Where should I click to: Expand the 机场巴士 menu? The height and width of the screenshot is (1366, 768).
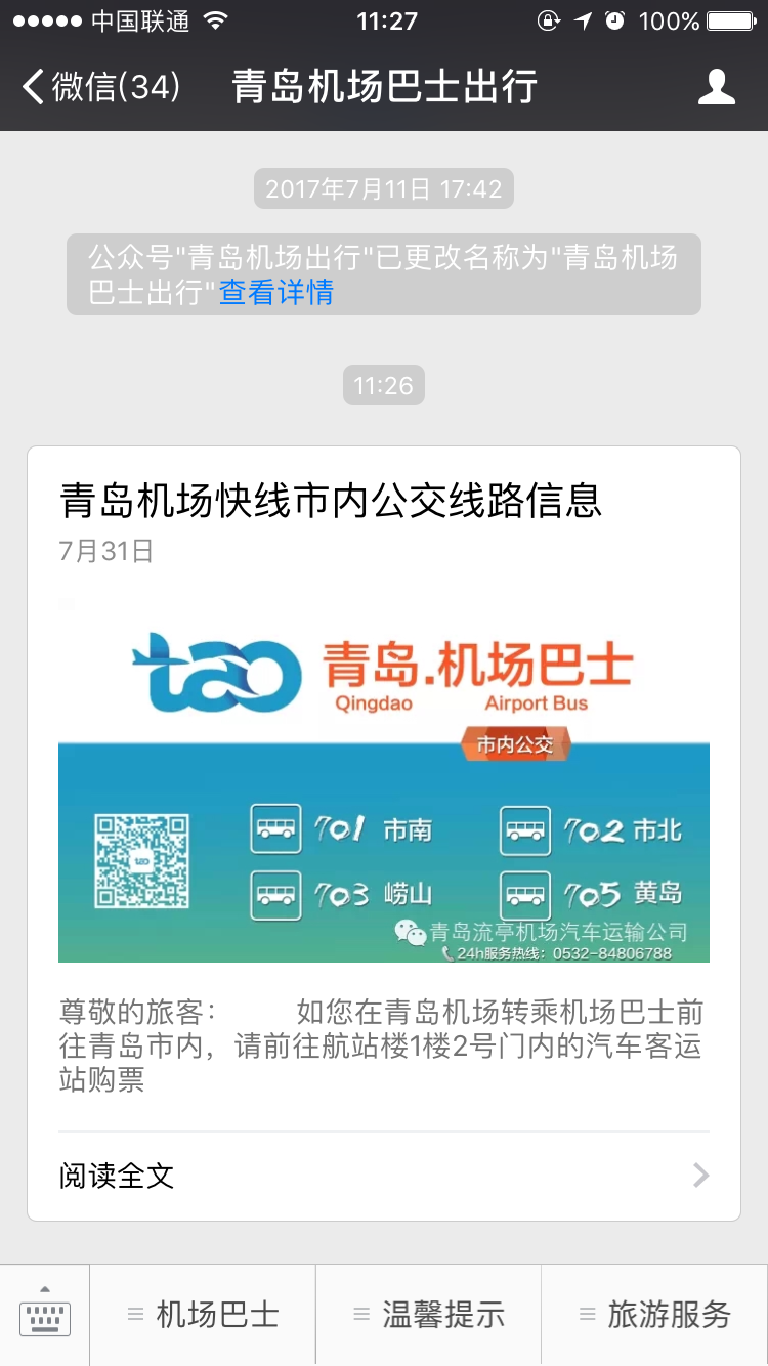[203, 1314]
